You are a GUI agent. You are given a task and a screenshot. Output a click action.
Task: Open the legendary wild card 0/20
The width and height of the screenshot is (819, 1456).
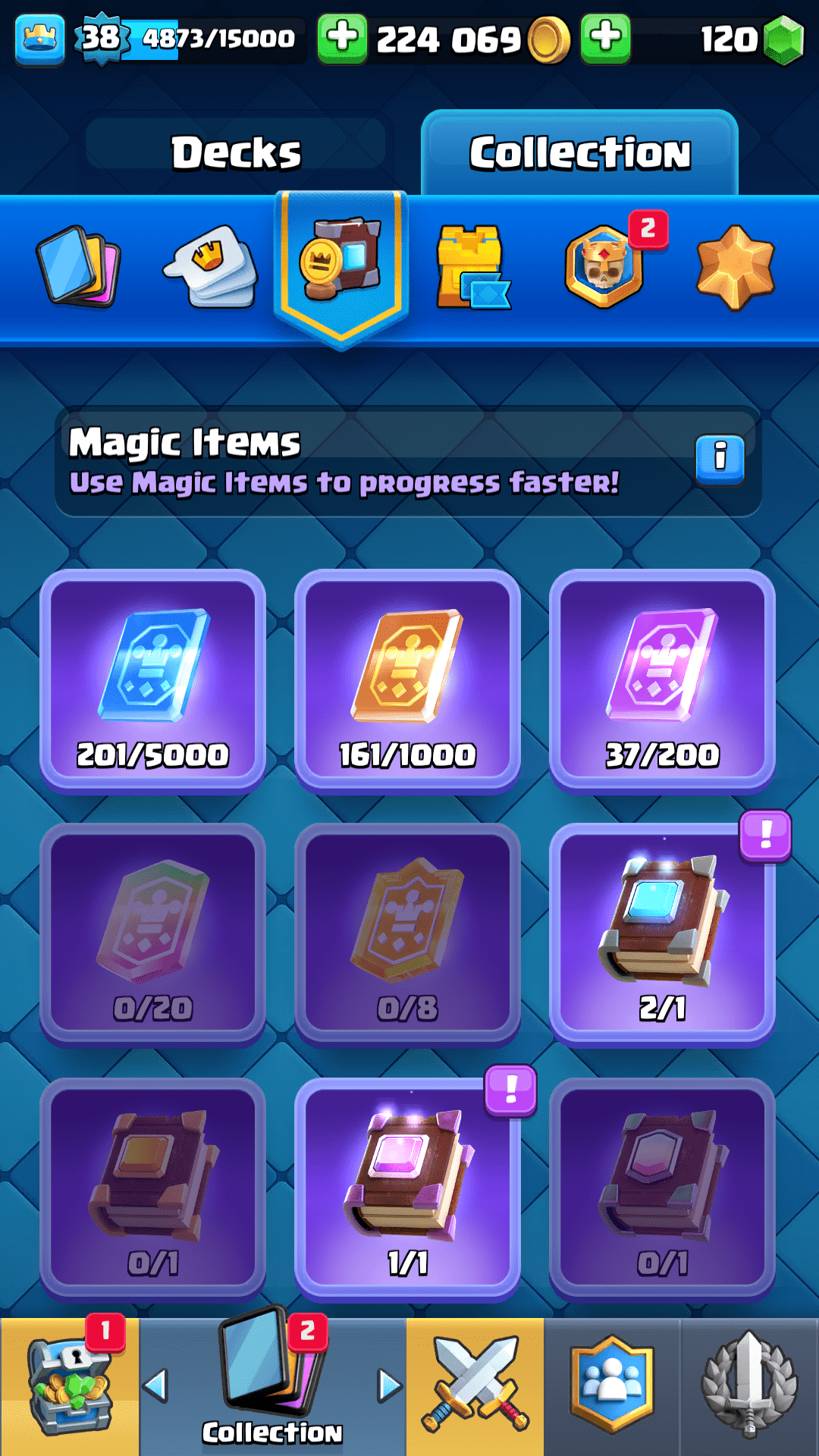(x=152, y=934)
